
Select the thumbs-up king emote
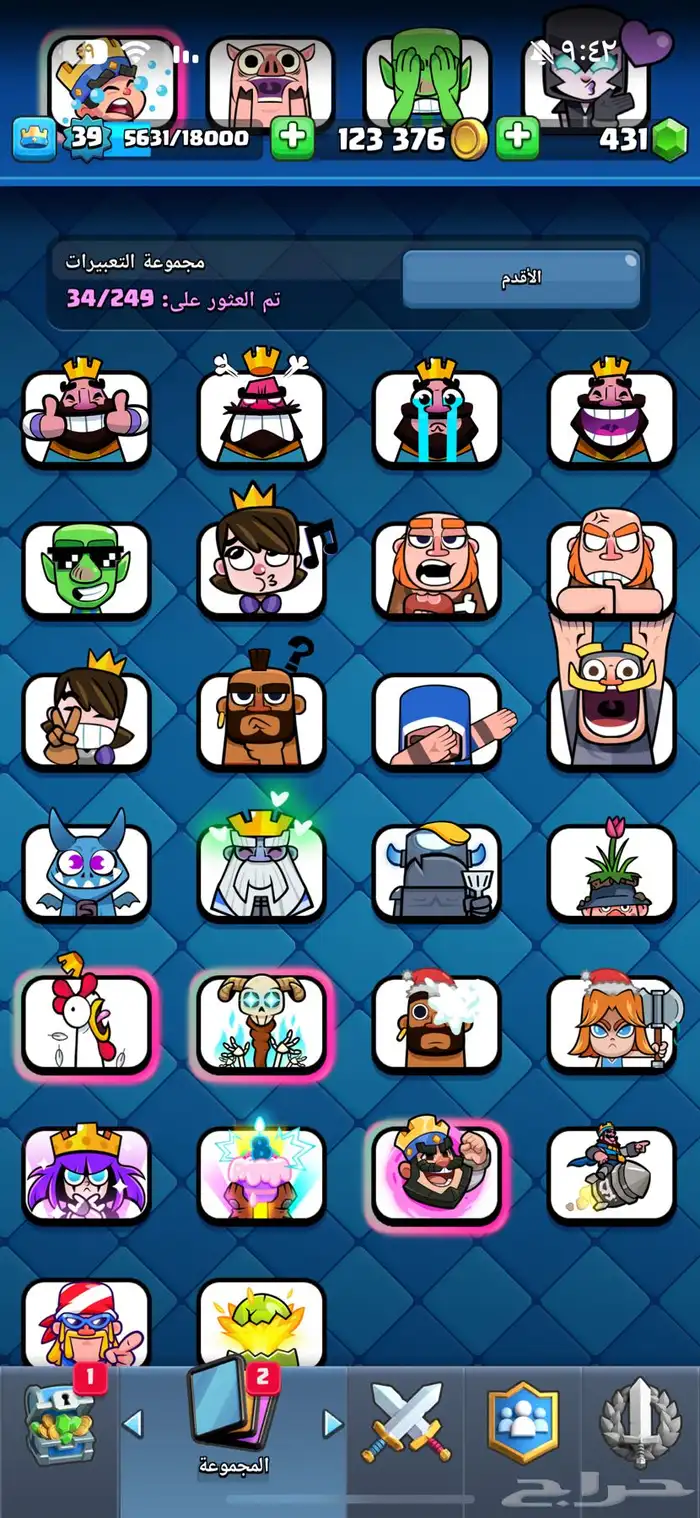click(86, 418)
